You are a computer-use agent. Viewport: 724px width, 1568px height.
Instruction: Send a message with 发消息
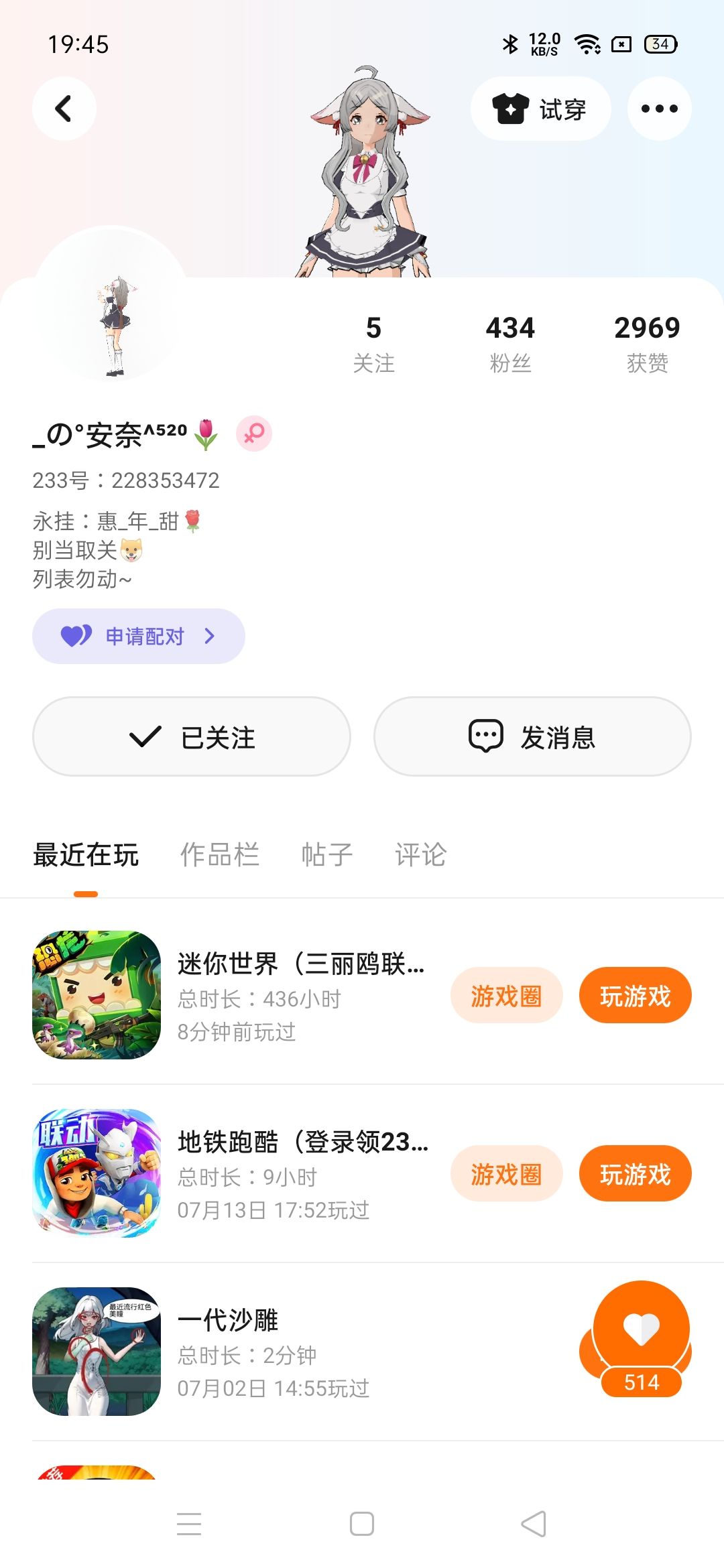532,736
